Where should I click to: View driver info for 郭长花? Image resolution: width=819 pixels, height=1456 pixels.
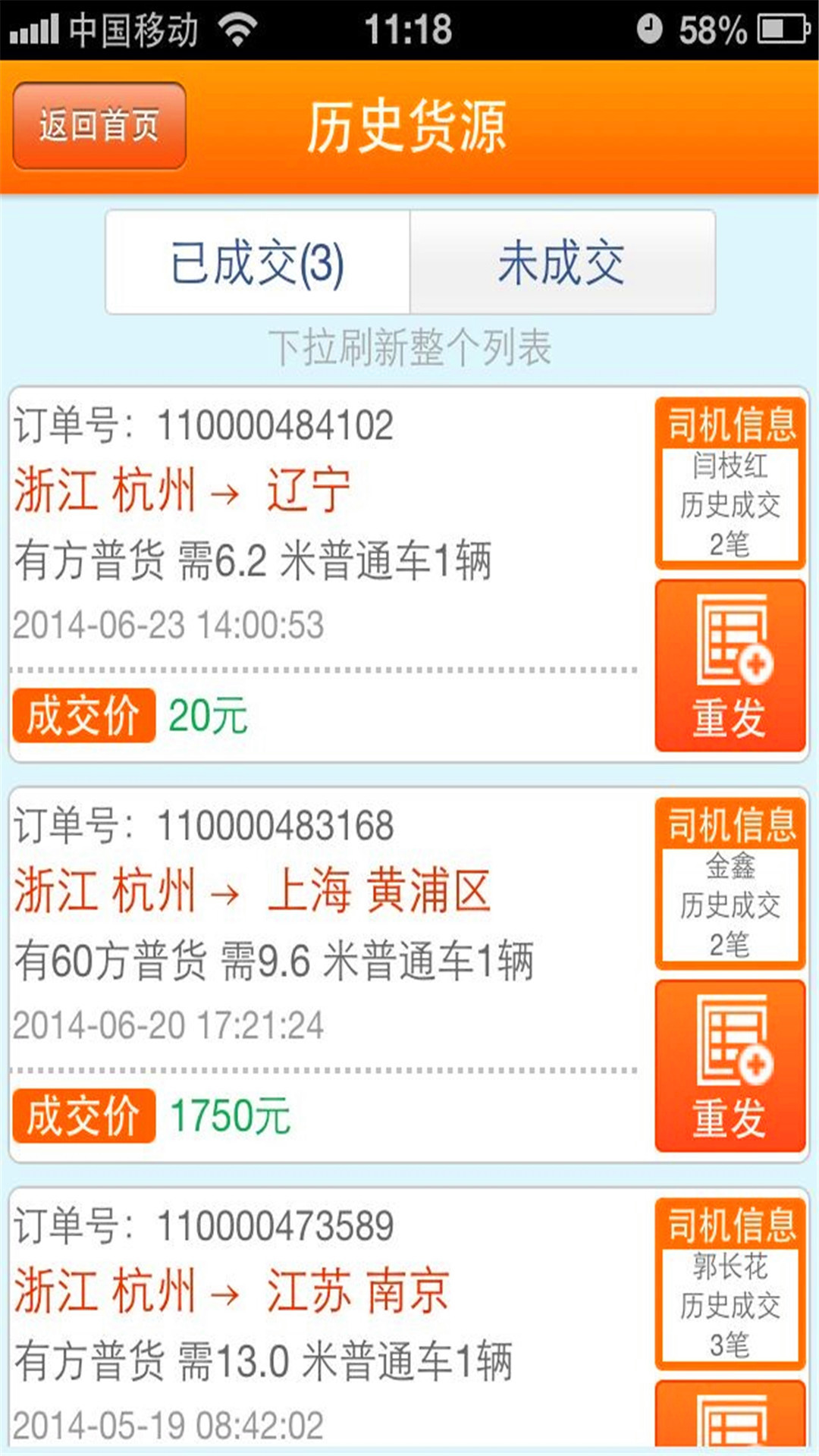pos(730,1285)
